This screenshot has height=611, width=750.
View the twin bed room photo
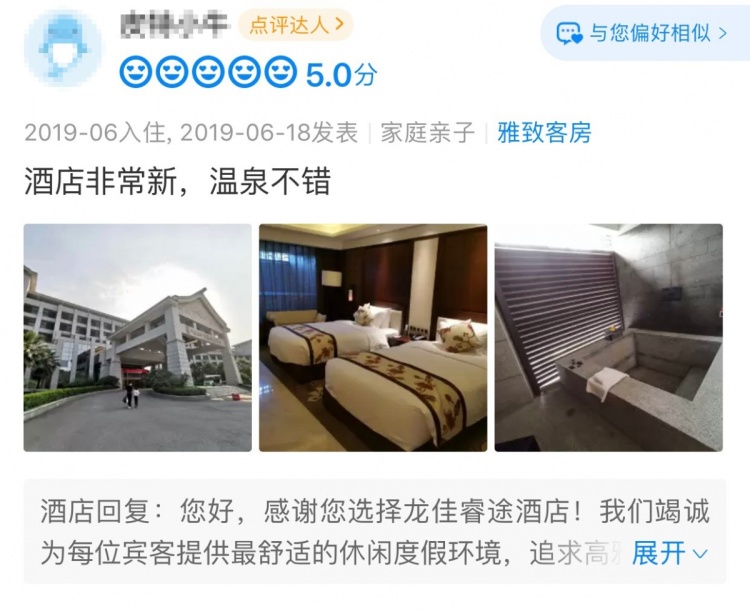pos(373,337)
